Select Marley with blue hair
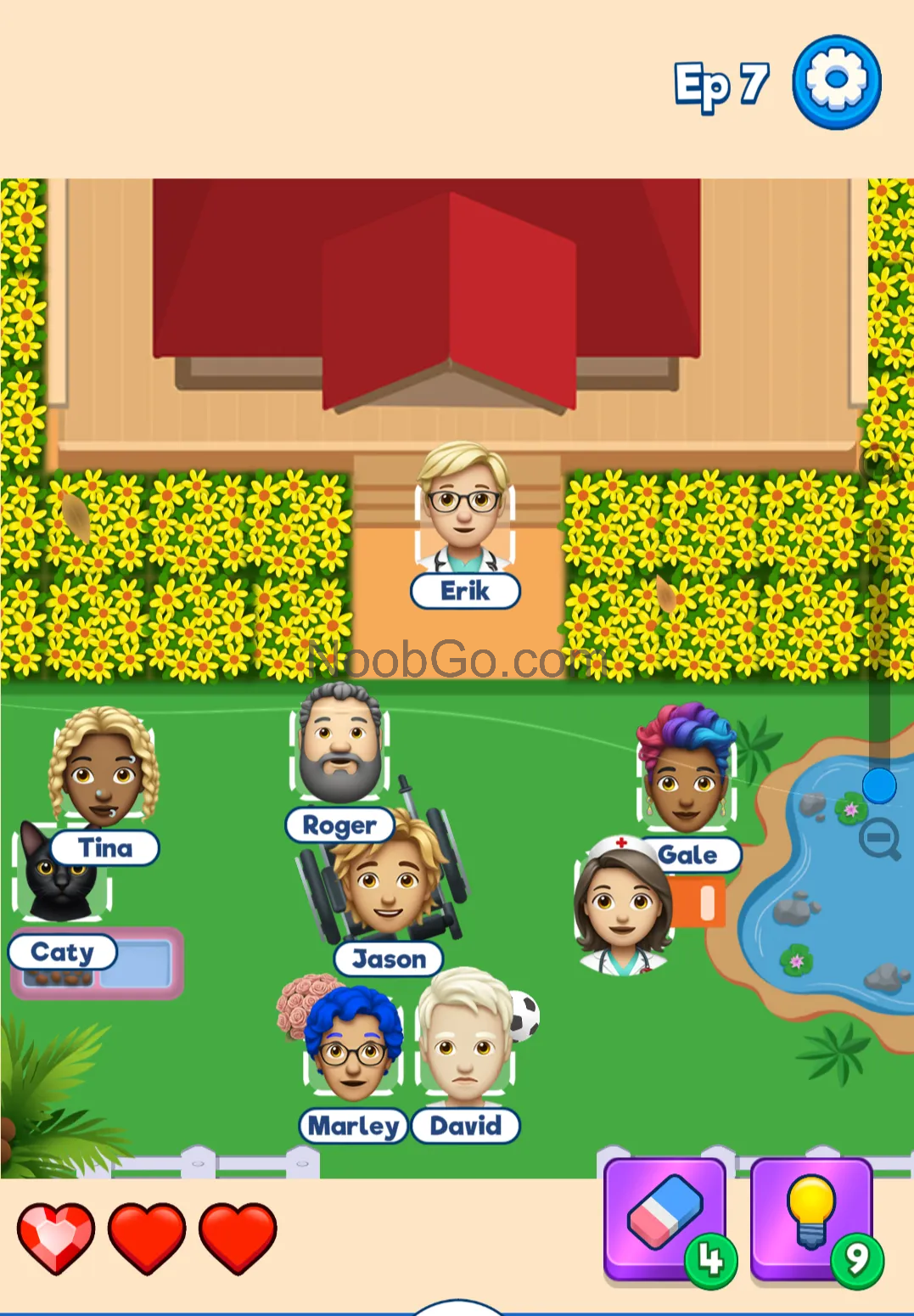 pos(352,1049)
